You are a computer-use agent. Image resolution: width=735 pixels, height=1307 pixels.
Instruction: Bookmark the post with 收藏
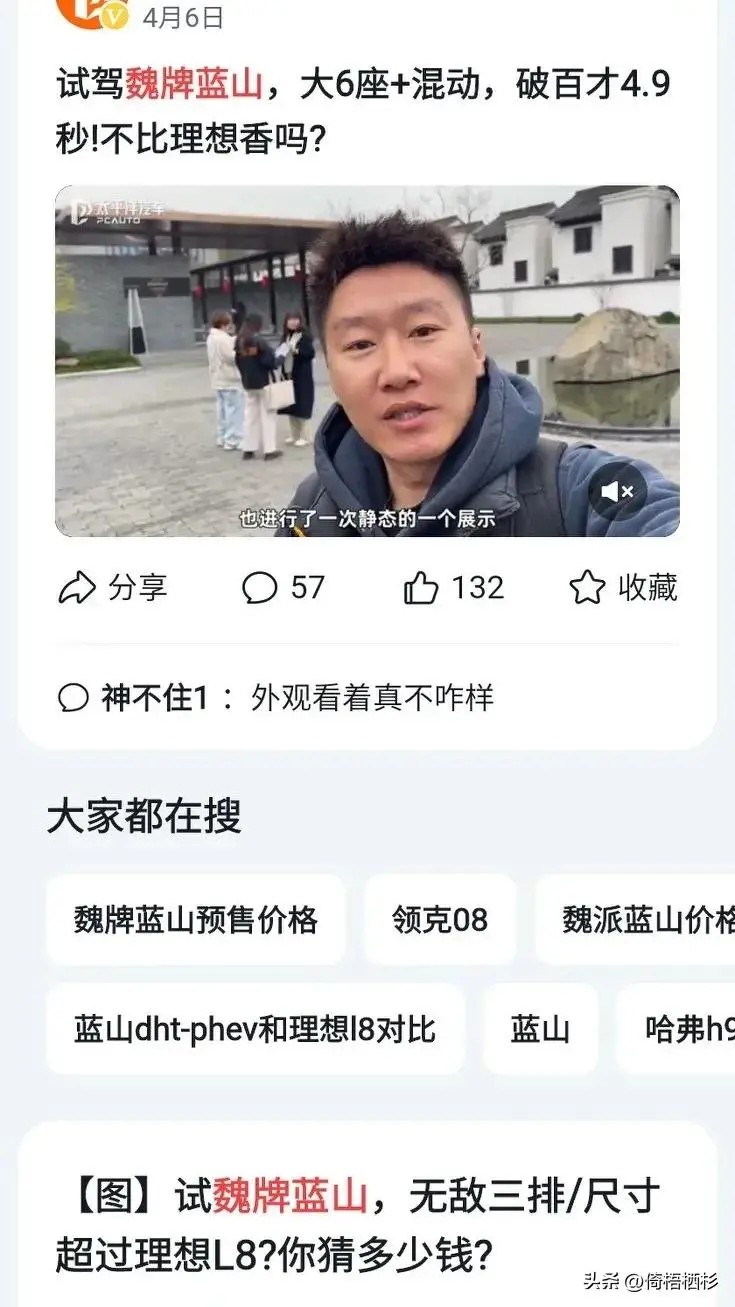624,588
